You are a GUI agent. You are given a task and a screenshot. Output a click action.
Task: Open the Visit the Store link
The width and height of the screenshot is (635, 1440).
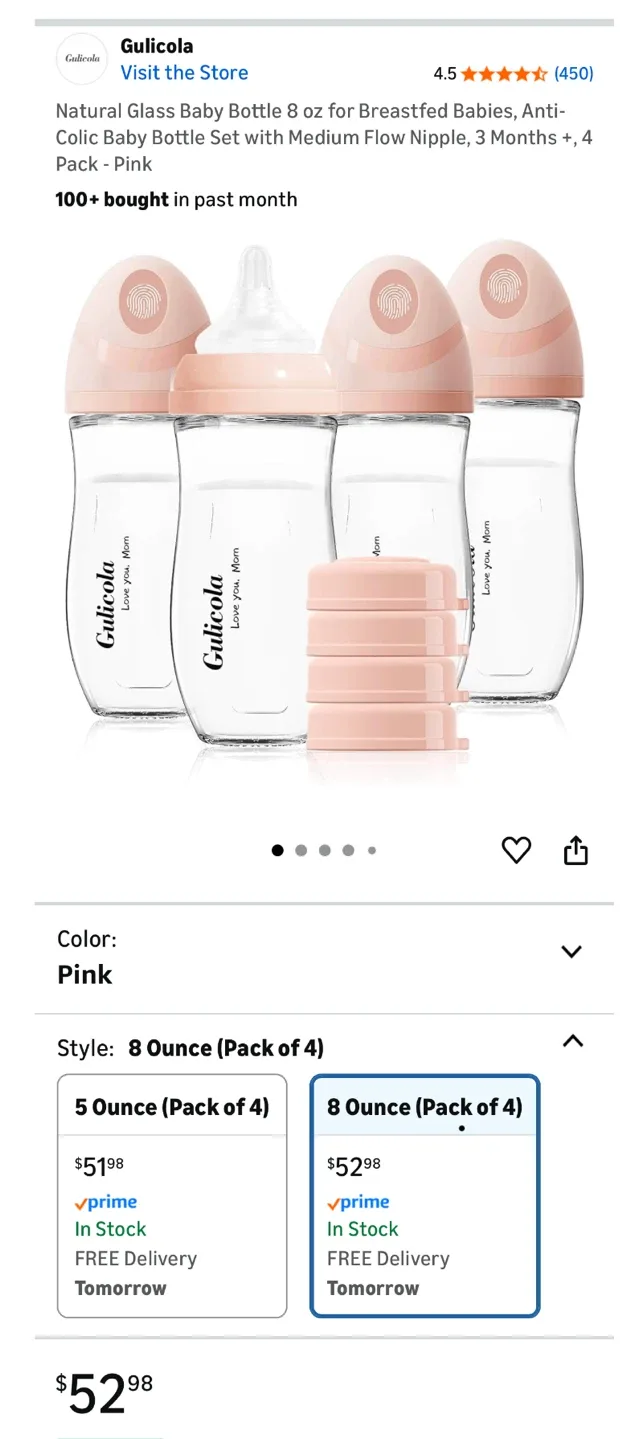coord(184,73)
